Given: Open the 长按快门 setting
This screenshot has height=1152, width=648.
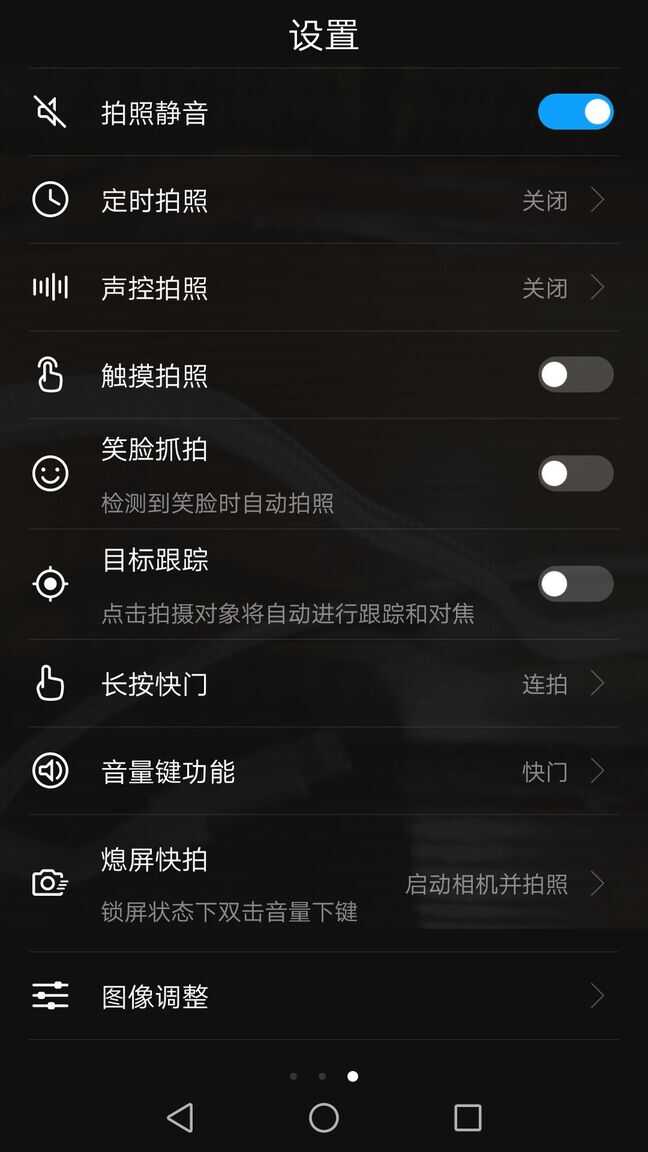Looking at the screenshot, I should [324, 684].
